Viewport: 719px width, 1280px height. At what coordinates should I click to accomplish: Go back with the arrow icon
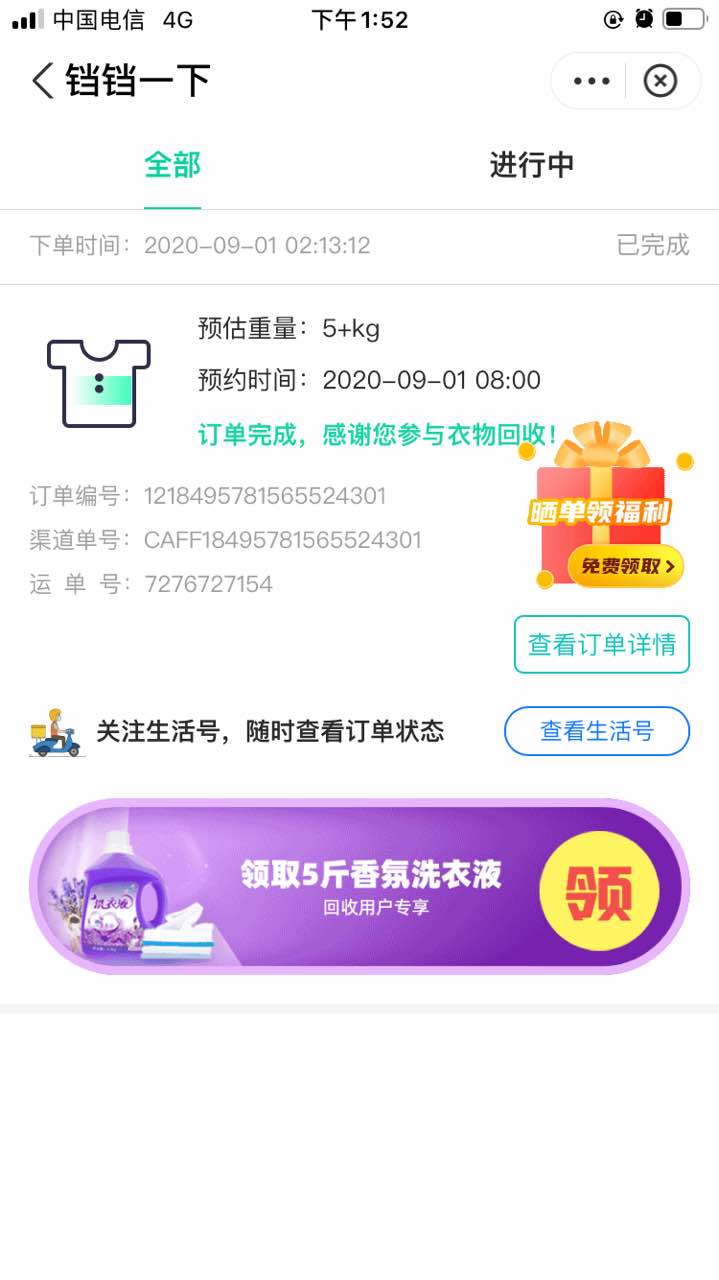(x=42, y=81)
